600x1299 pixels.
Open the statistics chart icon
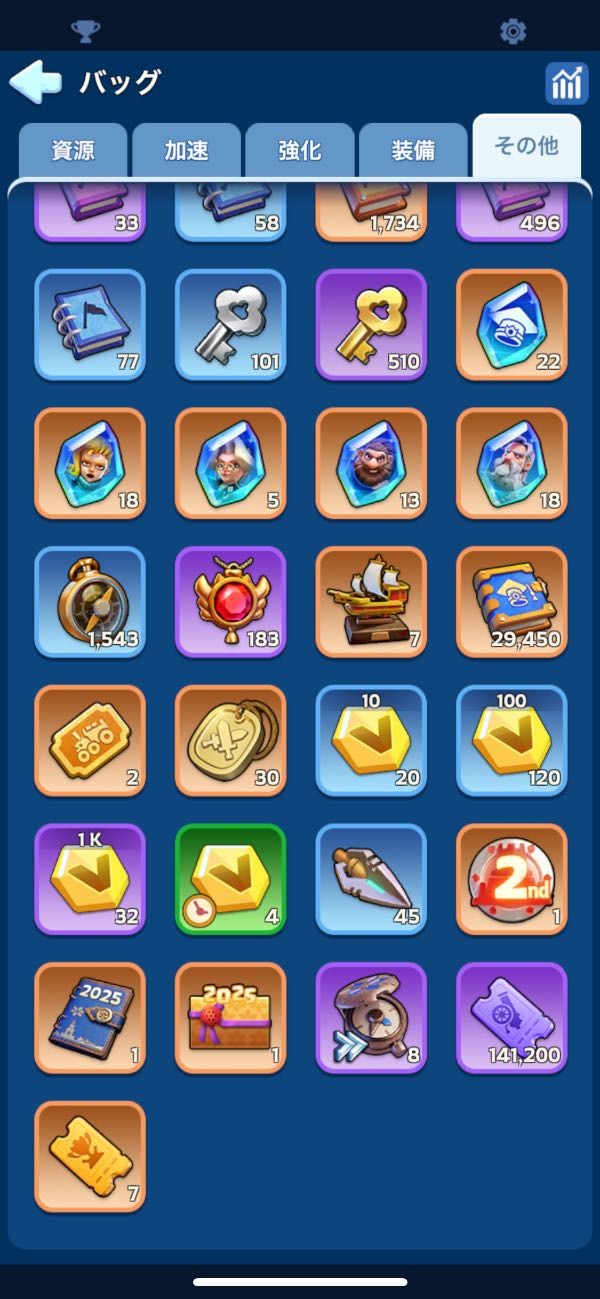(x=566, y=84)
